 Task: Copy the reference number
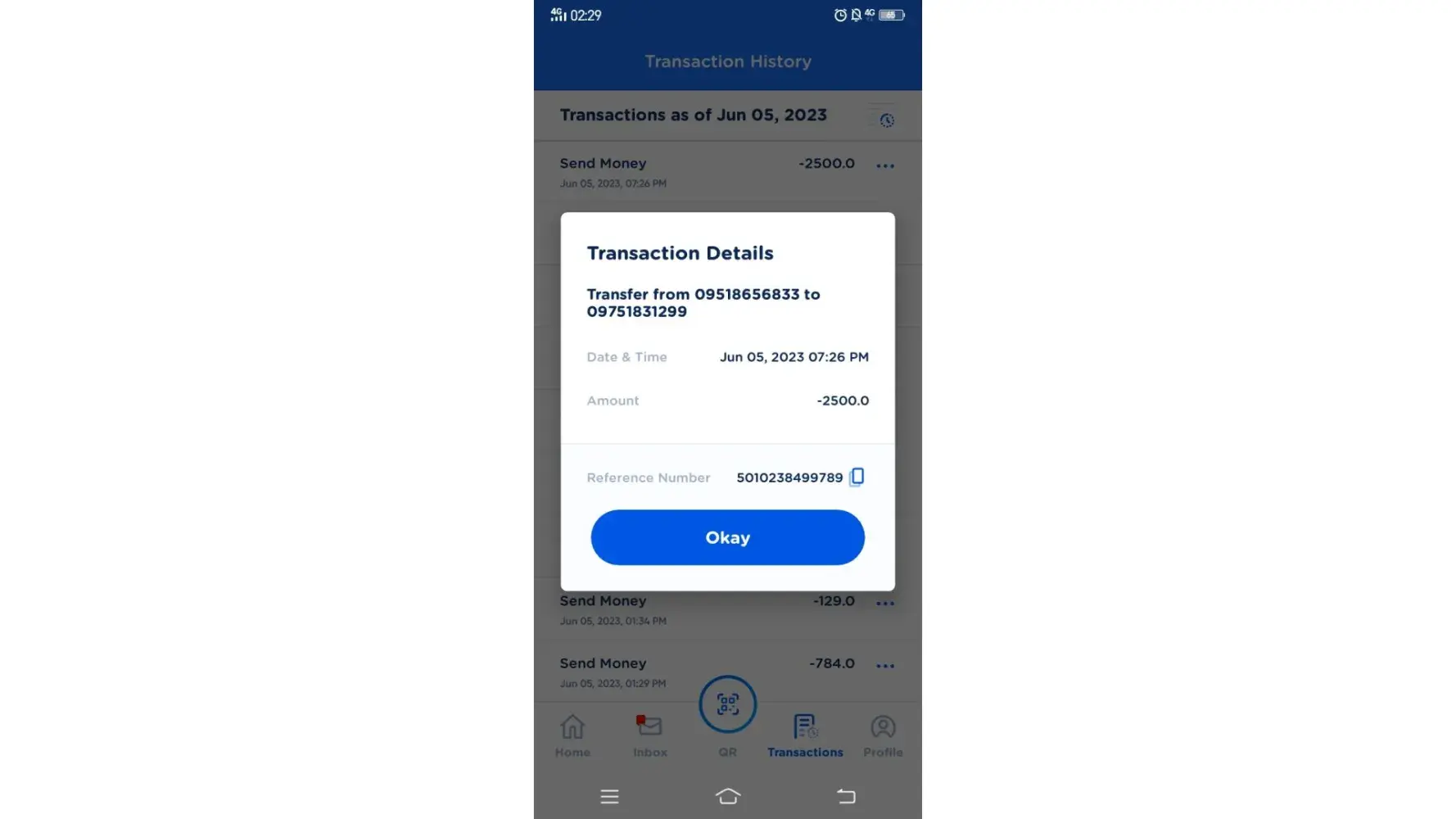tap(857, 477)
